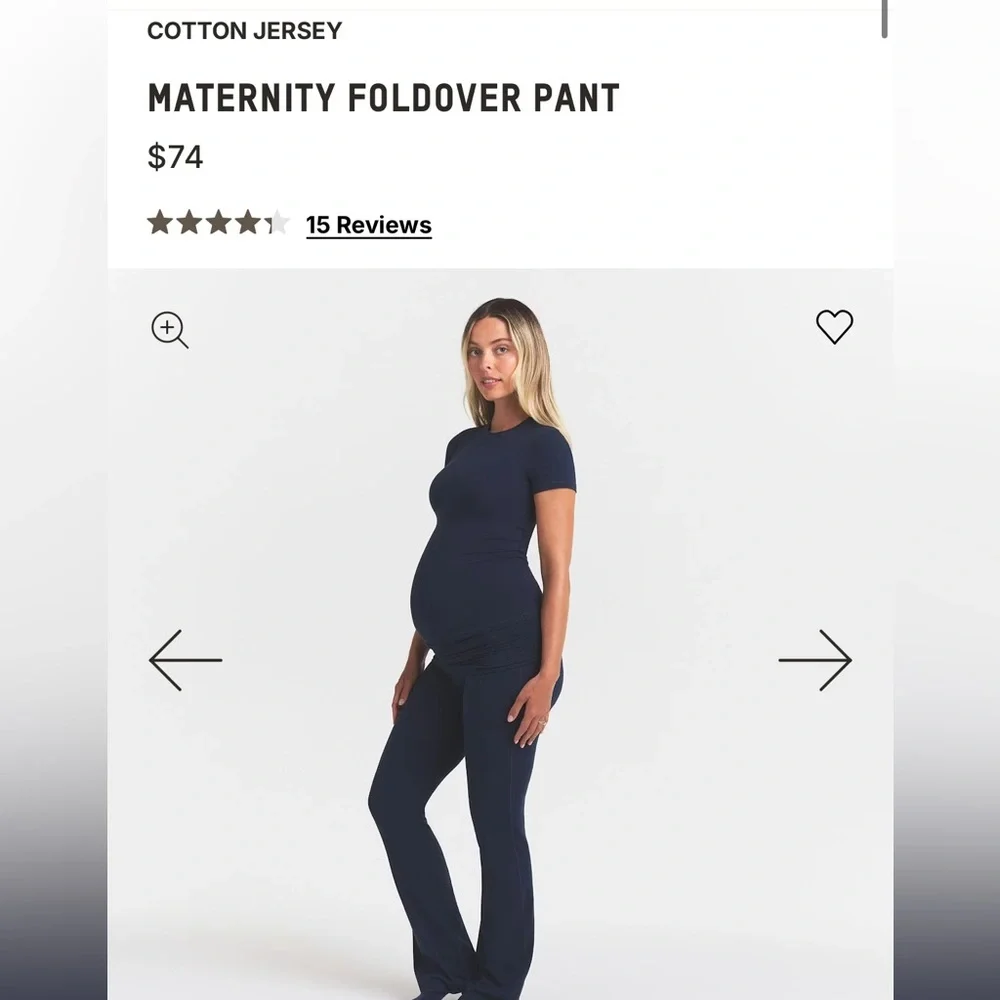Viewport: 1000px width, 1000px height.
Task: Go back to the previous product image
Action: (186, 660)
